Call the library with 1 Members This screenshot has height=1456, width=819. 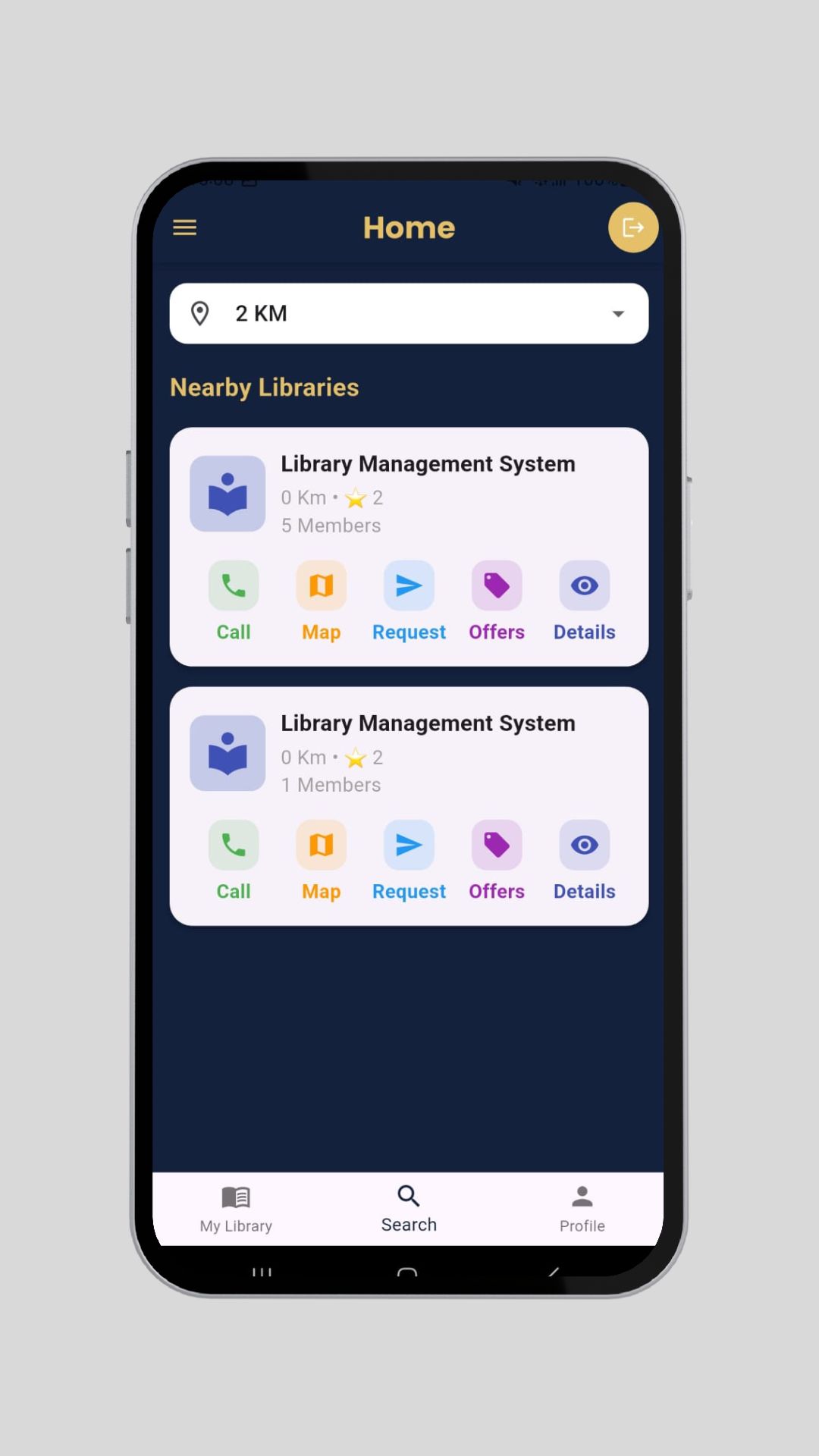tap(234, 859)
